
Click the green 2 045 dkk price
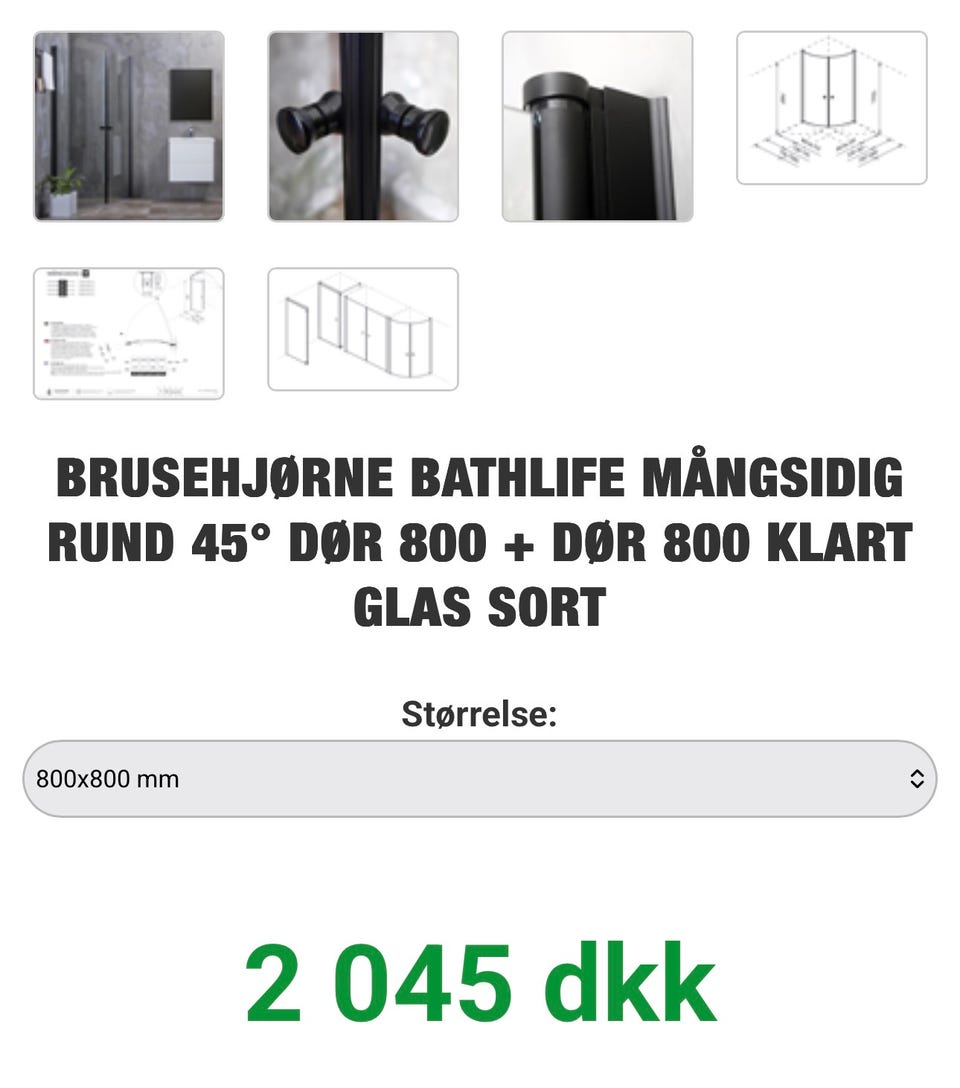(x=480, y=978)
